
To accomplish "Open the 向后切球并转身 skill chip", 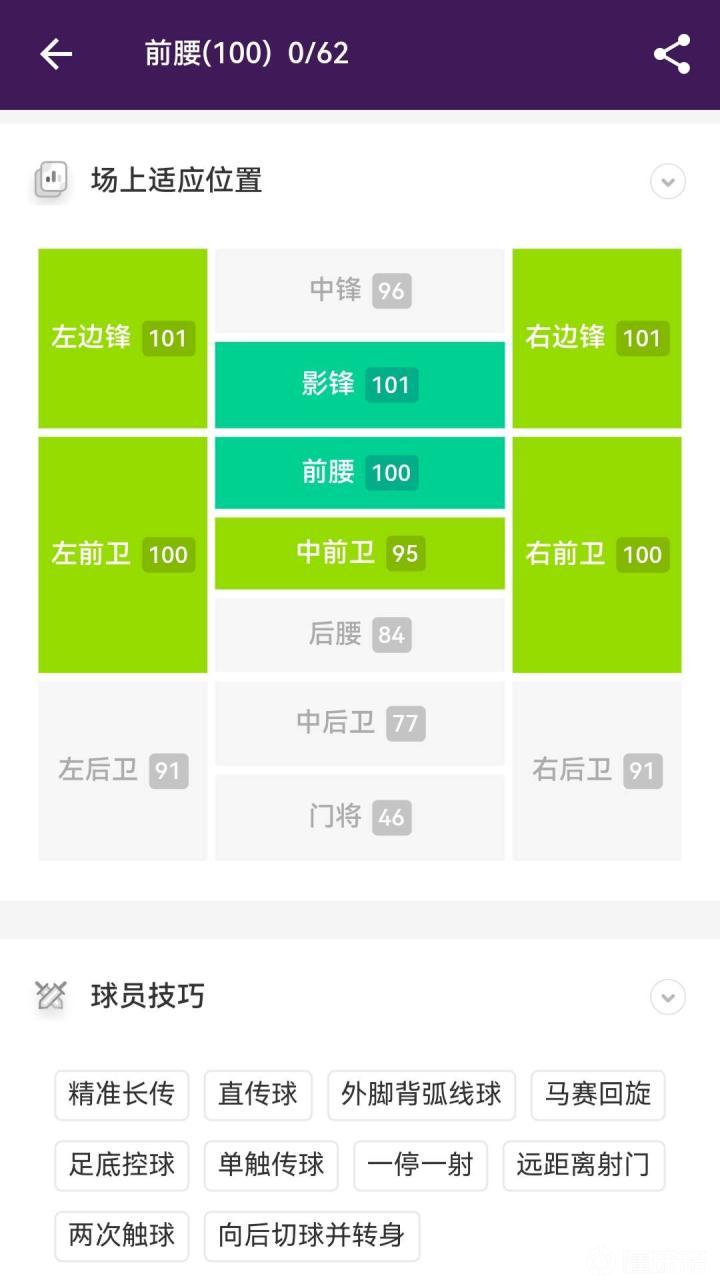I will click(312, 1236).
